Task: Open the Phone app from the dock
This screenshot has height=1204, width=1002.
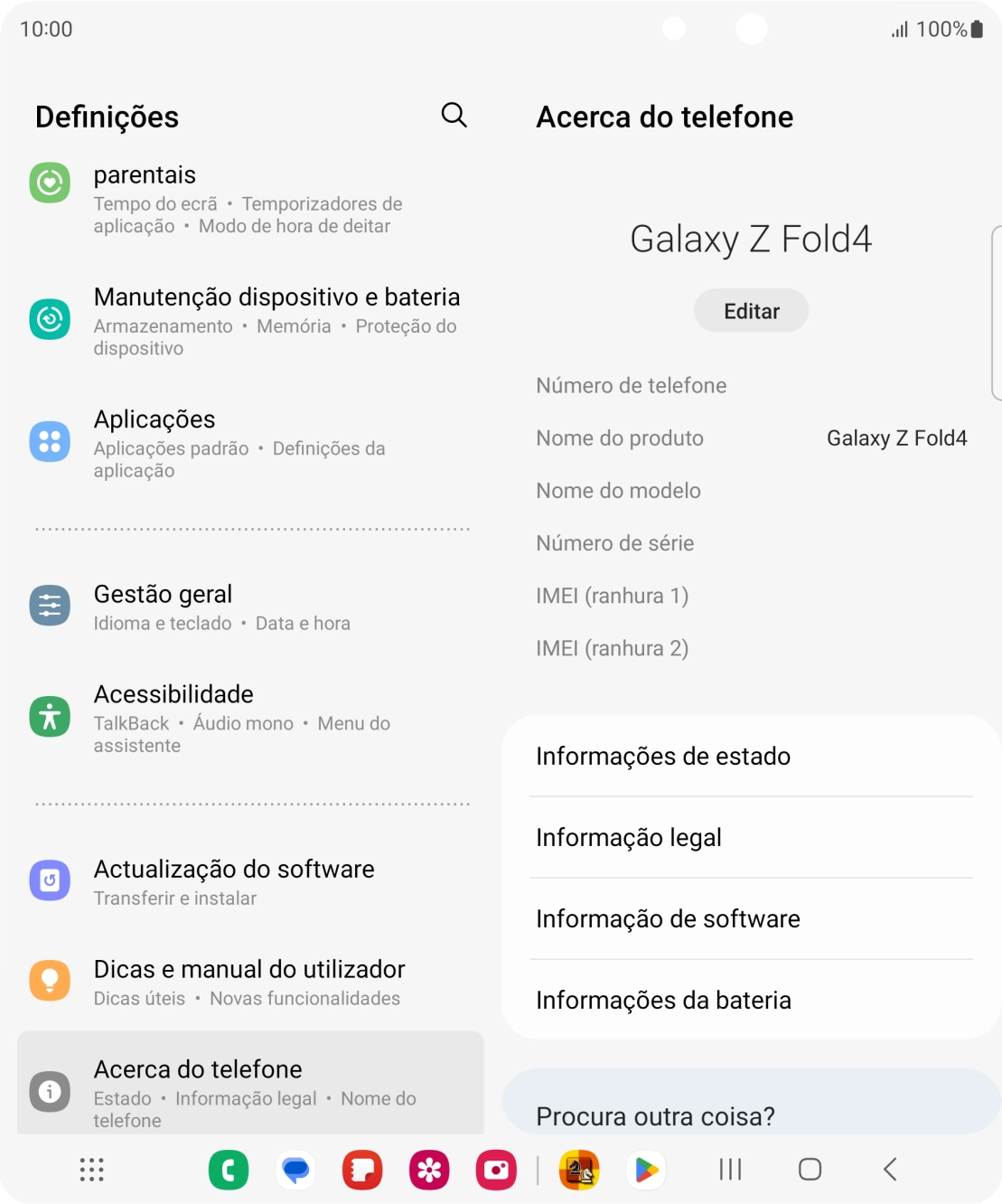Action: (x=229, y=1170)
